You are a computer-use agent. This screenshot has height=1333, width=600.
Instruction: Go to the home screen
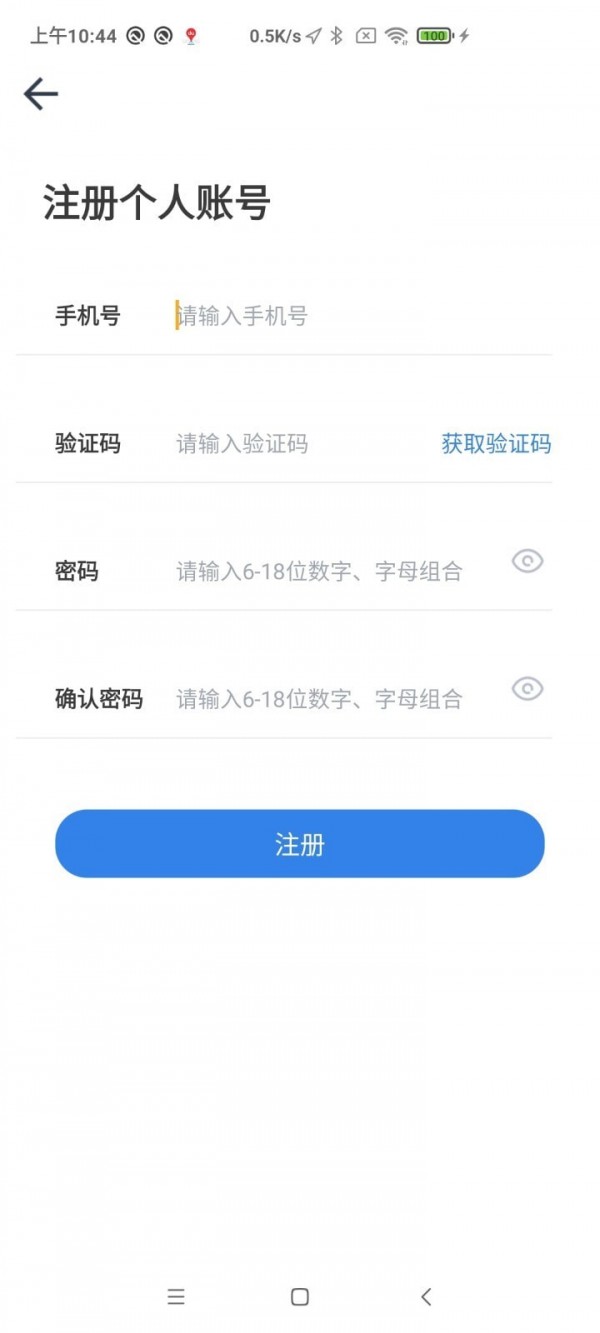pyautogui.click(x=299, y=1297)
